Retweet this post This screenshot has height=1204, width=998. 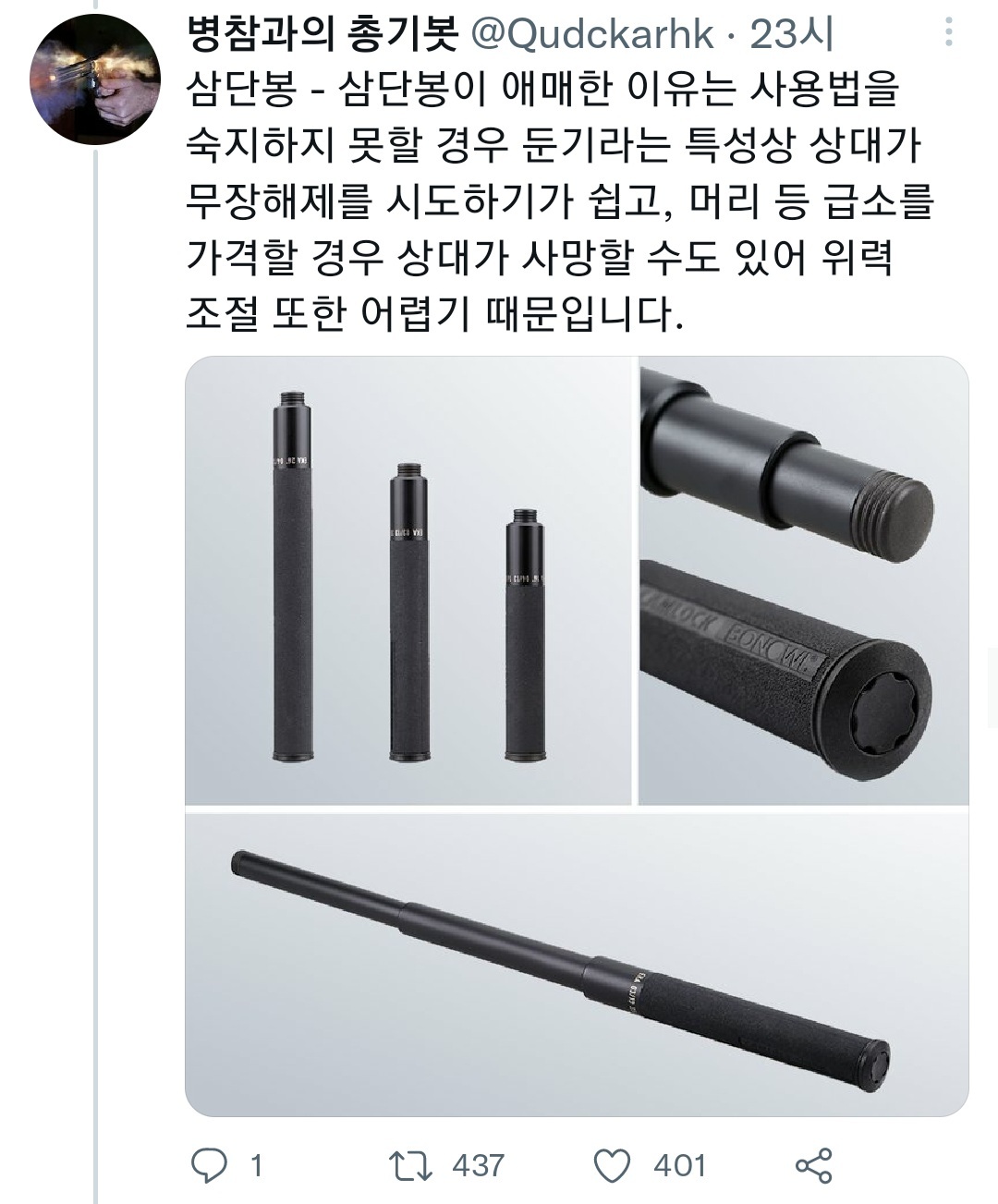point(410,1165)
